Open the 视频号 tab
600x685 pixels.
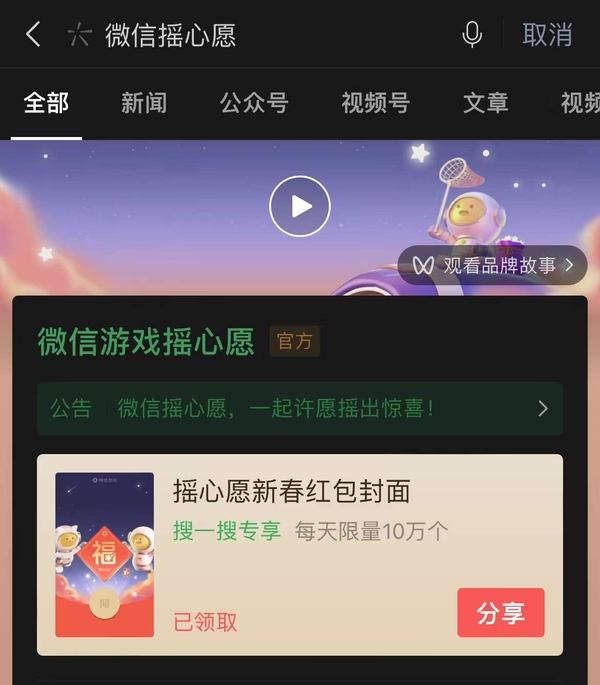375,103
